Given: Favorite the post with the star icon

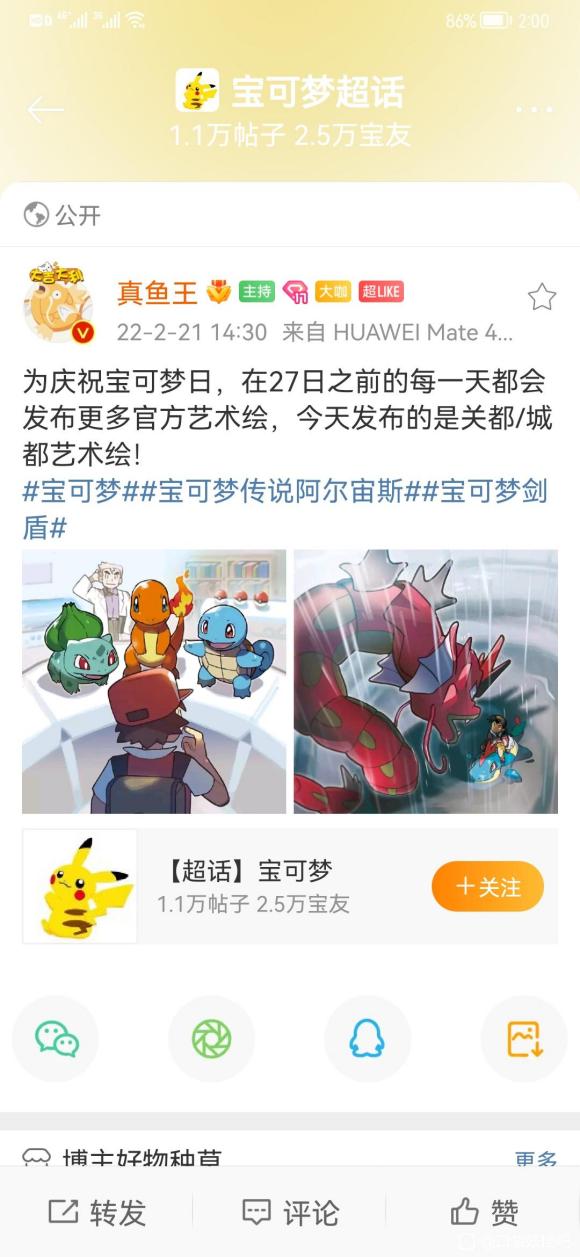Looking at the screenshot, I should point(541,296).
